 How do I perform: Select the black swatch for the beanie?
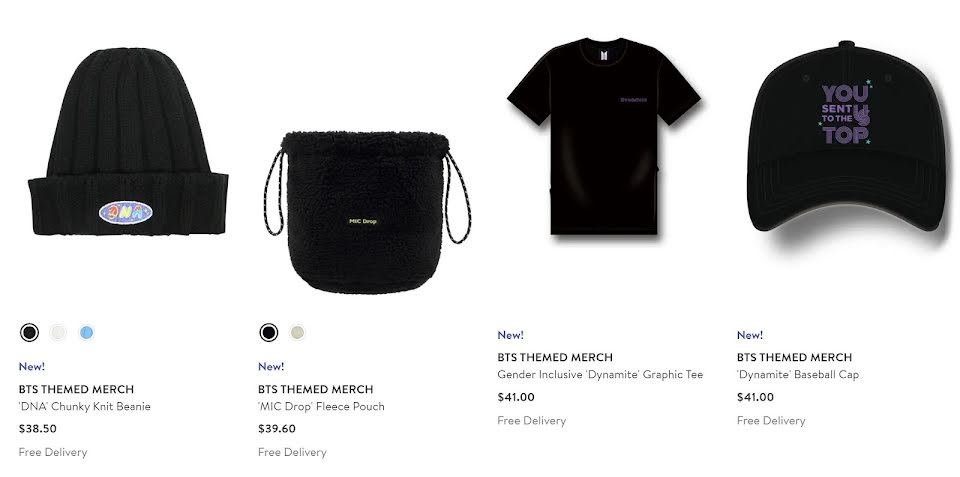tap(29, 332)
